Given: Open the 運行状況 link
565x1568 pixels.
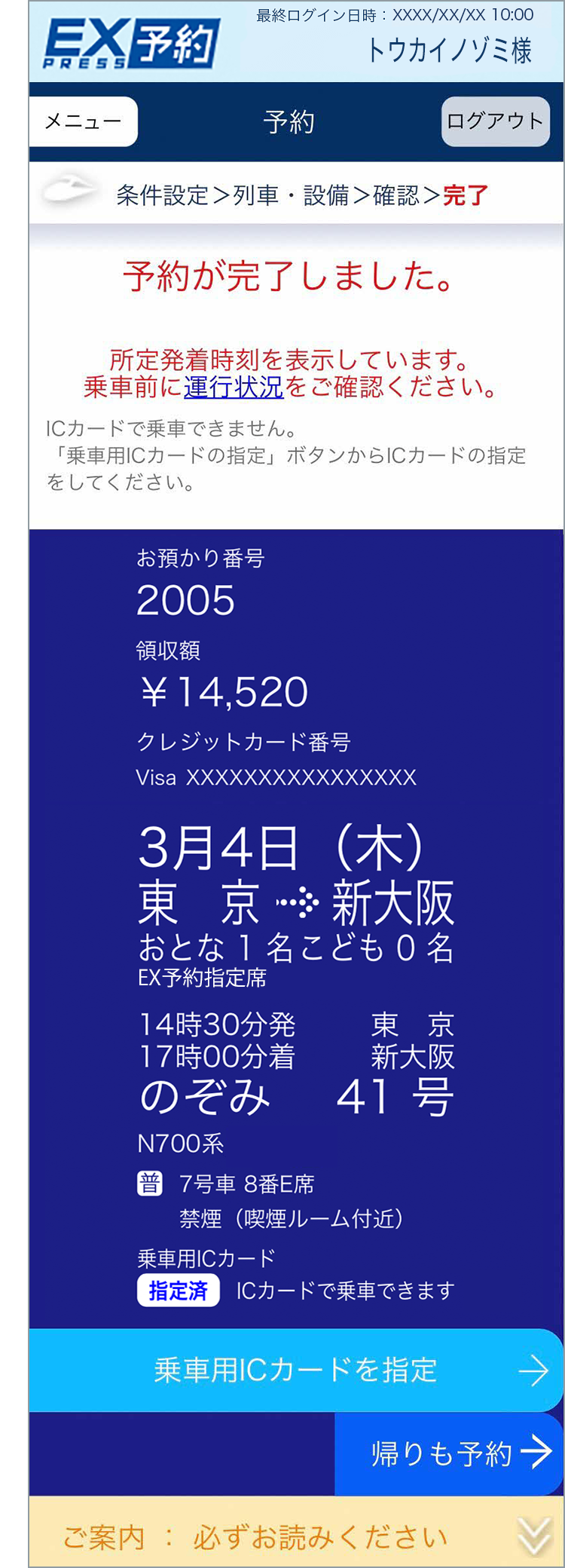Looking at the screenshot, I should [234, 387].
